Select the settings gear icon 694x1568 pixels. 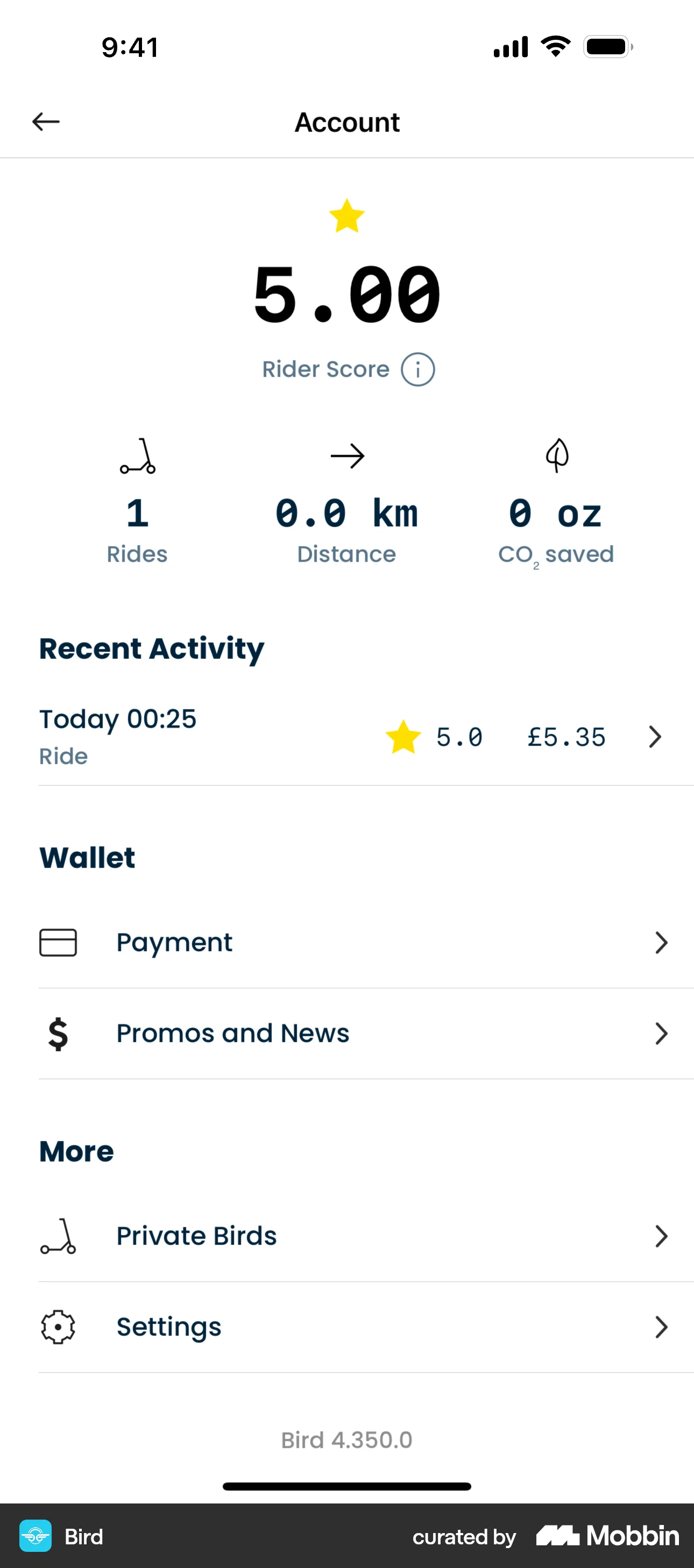[x=58, y=1327]
